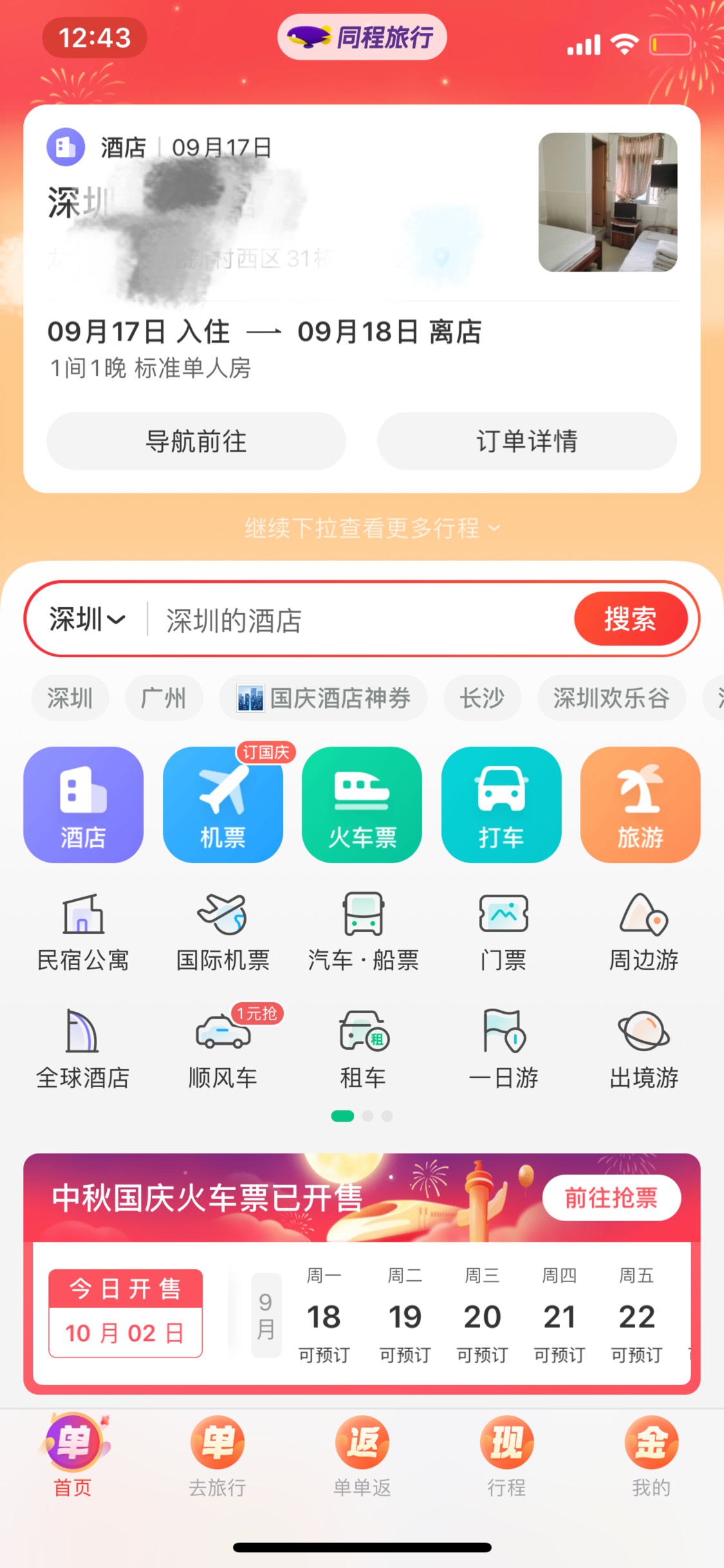The height and width of the screenshot is (1568, 724).
Task: Switch to the 行程 tab
Action: pyautogui.click(x=506, y=1457)
